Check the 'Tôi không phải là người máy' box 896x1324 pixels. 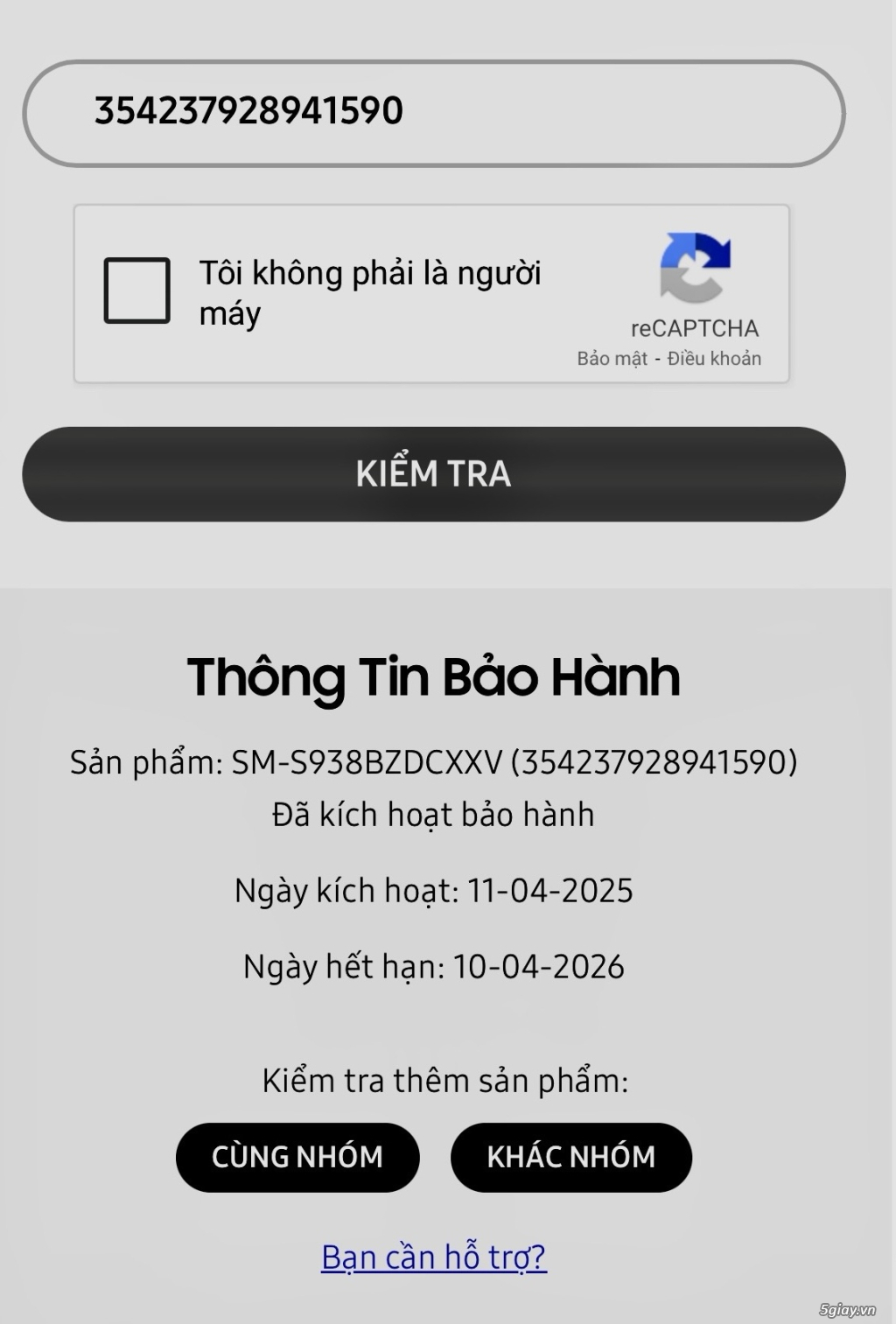[x=137, y=291]
